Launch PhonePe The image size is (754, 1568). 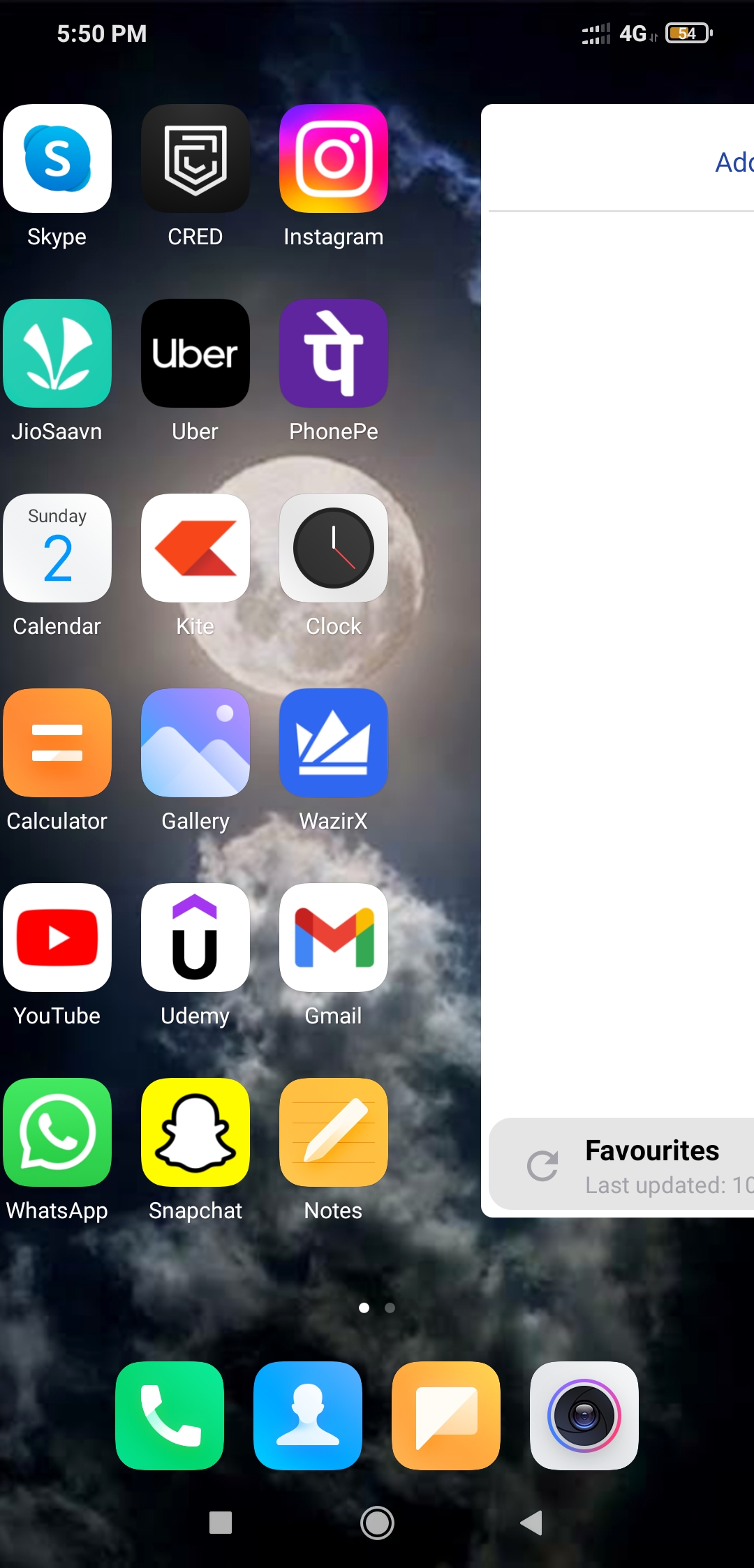[334, 354]
